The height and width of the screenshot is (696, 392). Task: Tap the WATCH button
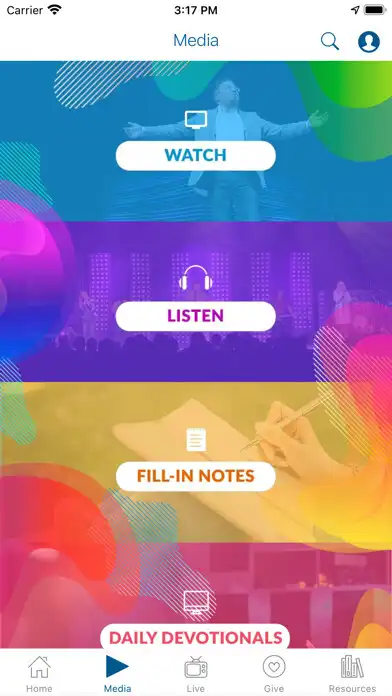(x=196, y=155)
